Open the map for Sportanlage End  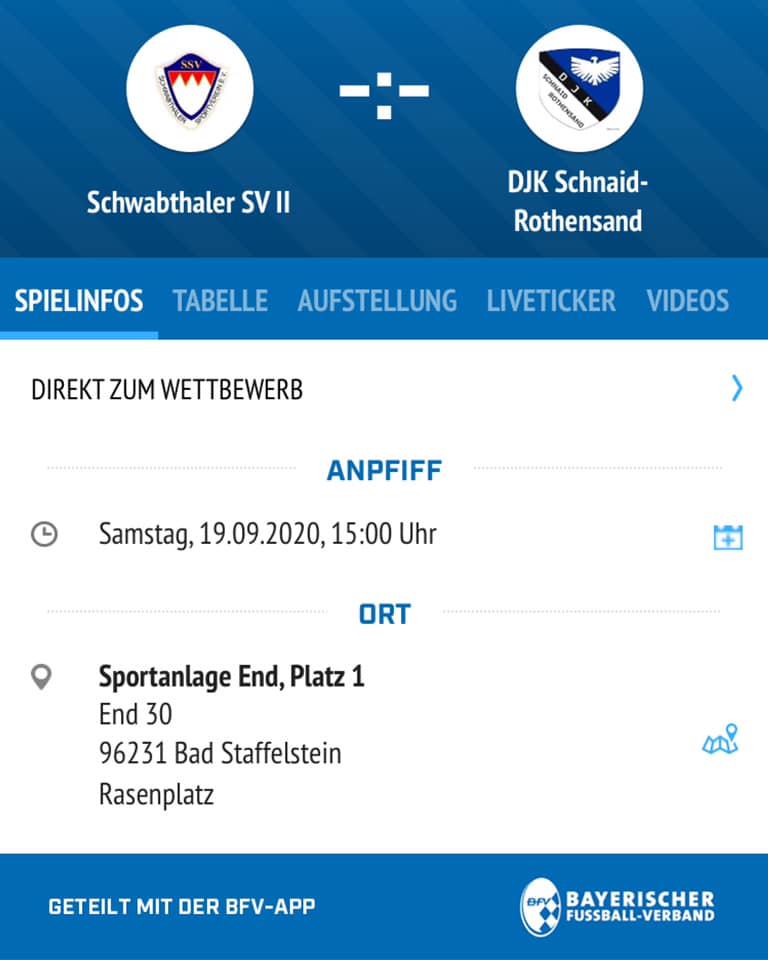[720, 739]
